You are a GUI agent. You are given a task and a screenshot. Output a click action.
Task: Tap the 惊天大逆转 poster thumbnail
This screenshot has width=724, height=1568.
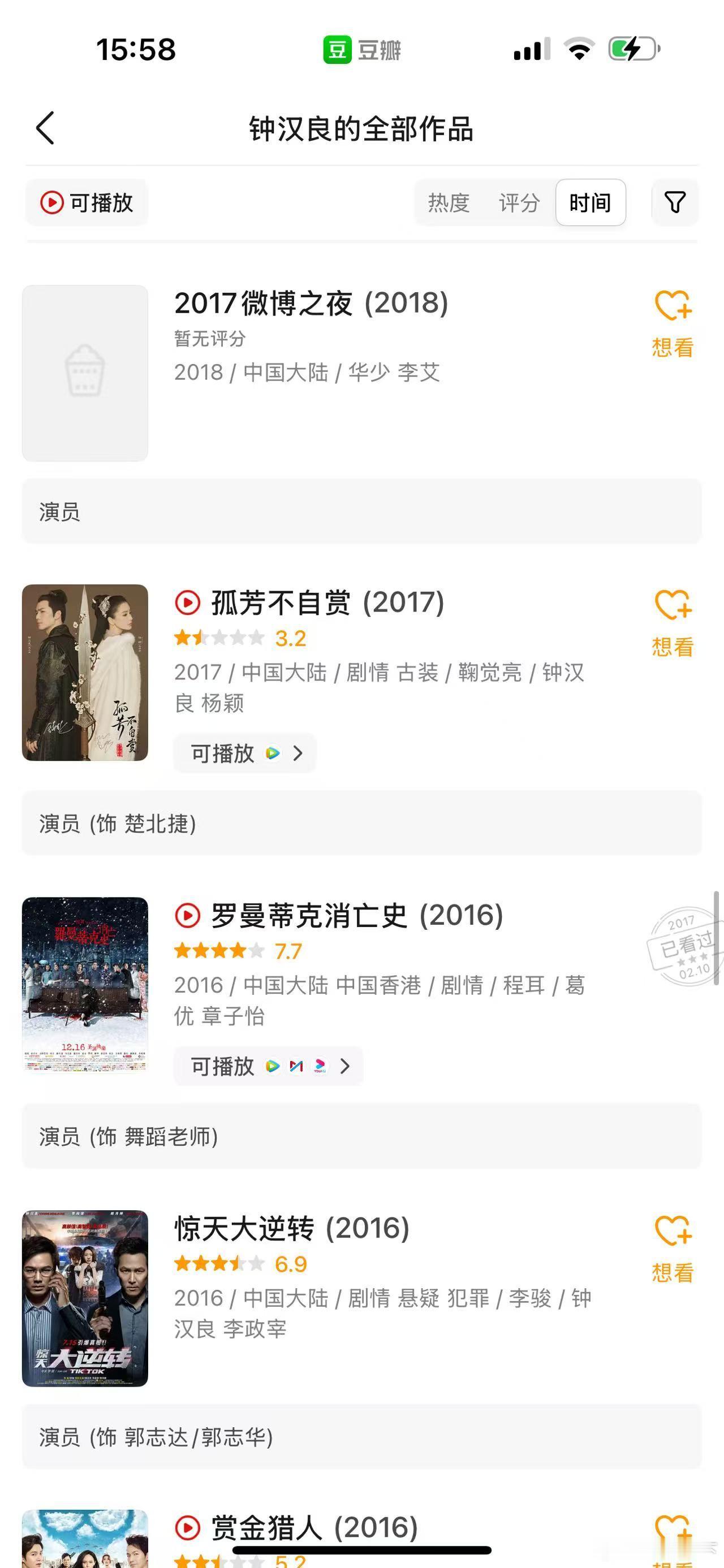pyautogui.click(x=85, y=1298)
